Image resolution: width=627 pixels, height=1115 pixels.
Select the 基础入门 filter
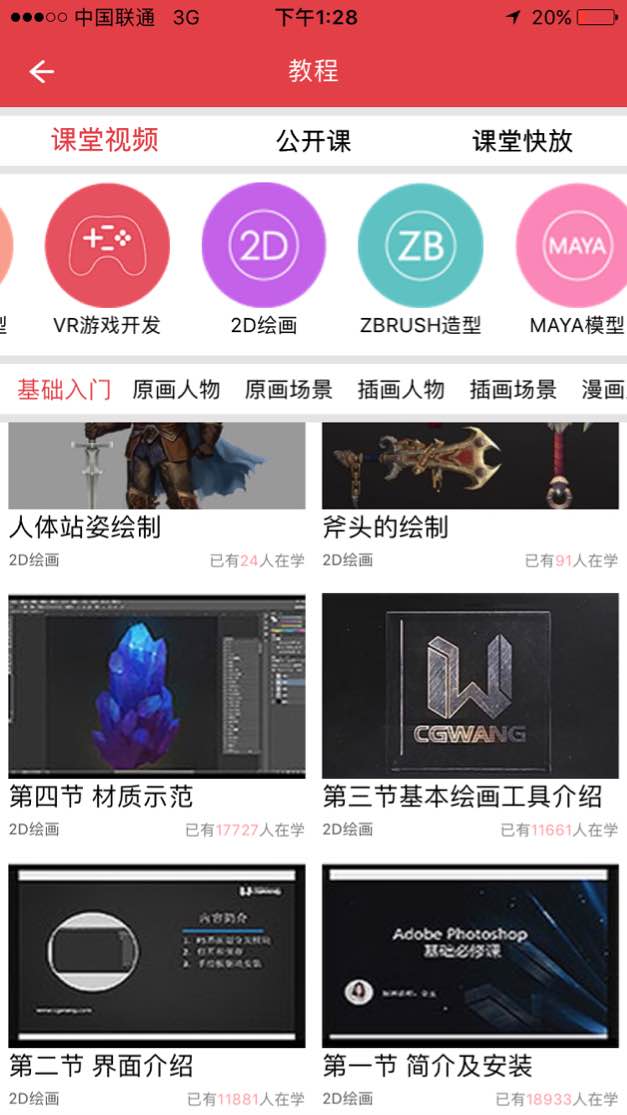pyautogui.click(x=64, y=390)
